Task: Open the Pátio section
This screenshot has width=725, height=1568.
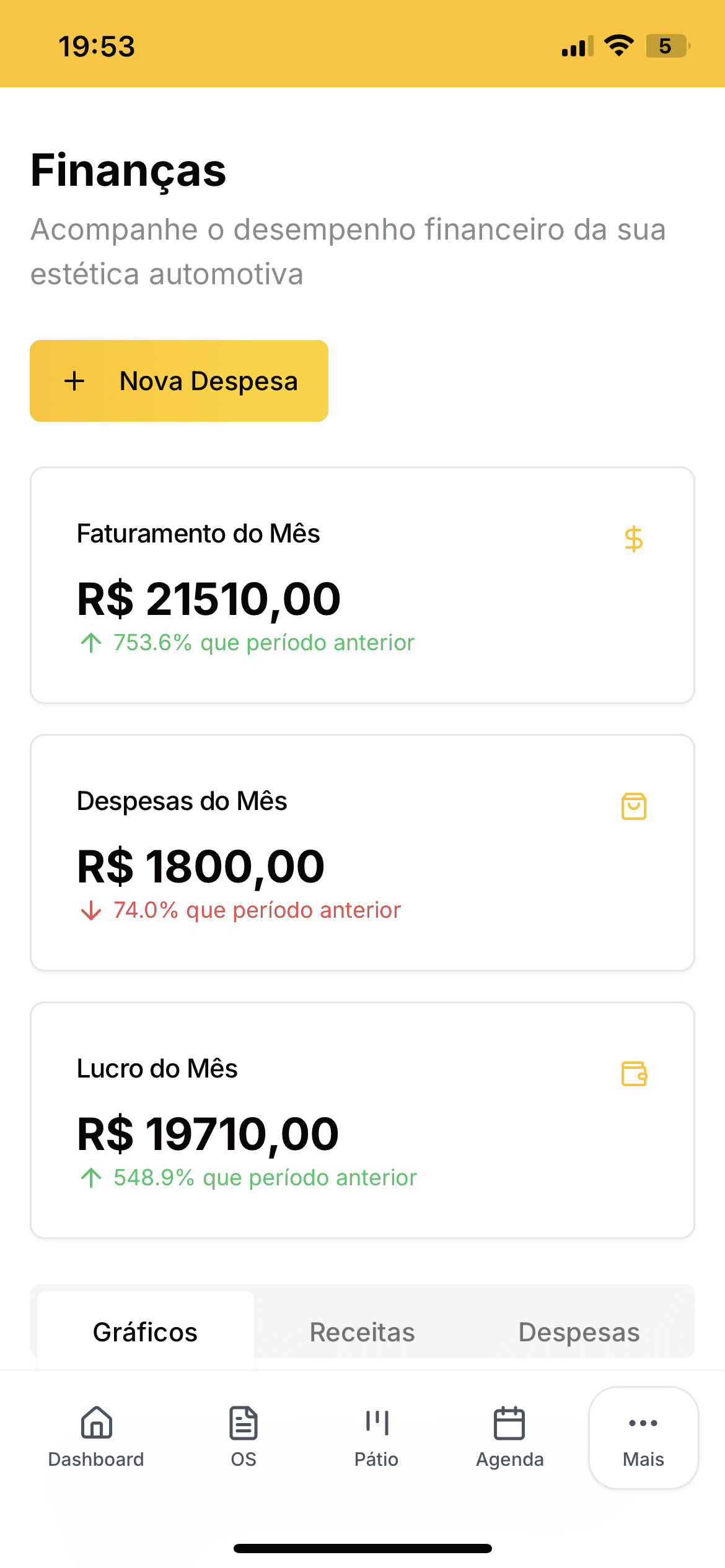Action: [376, 1437]
